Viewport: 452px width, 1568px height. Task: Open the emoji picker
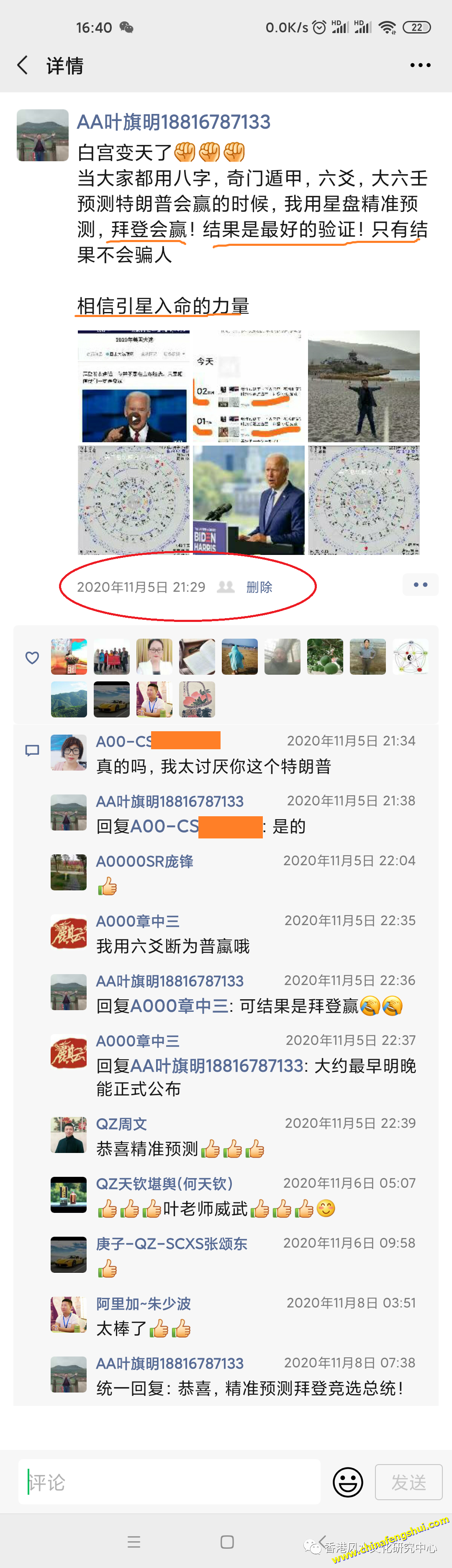tap(347, 1482)
